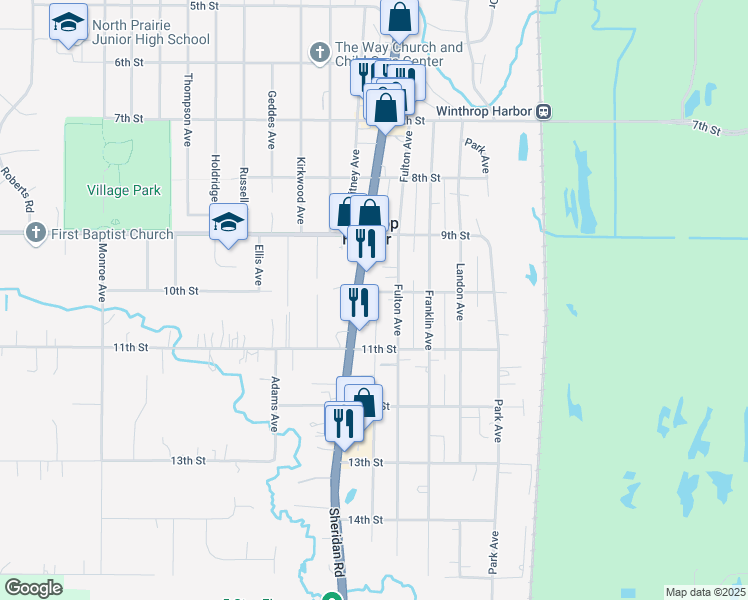Open the Winthrop Harbor train station icon

coord(544,111)
